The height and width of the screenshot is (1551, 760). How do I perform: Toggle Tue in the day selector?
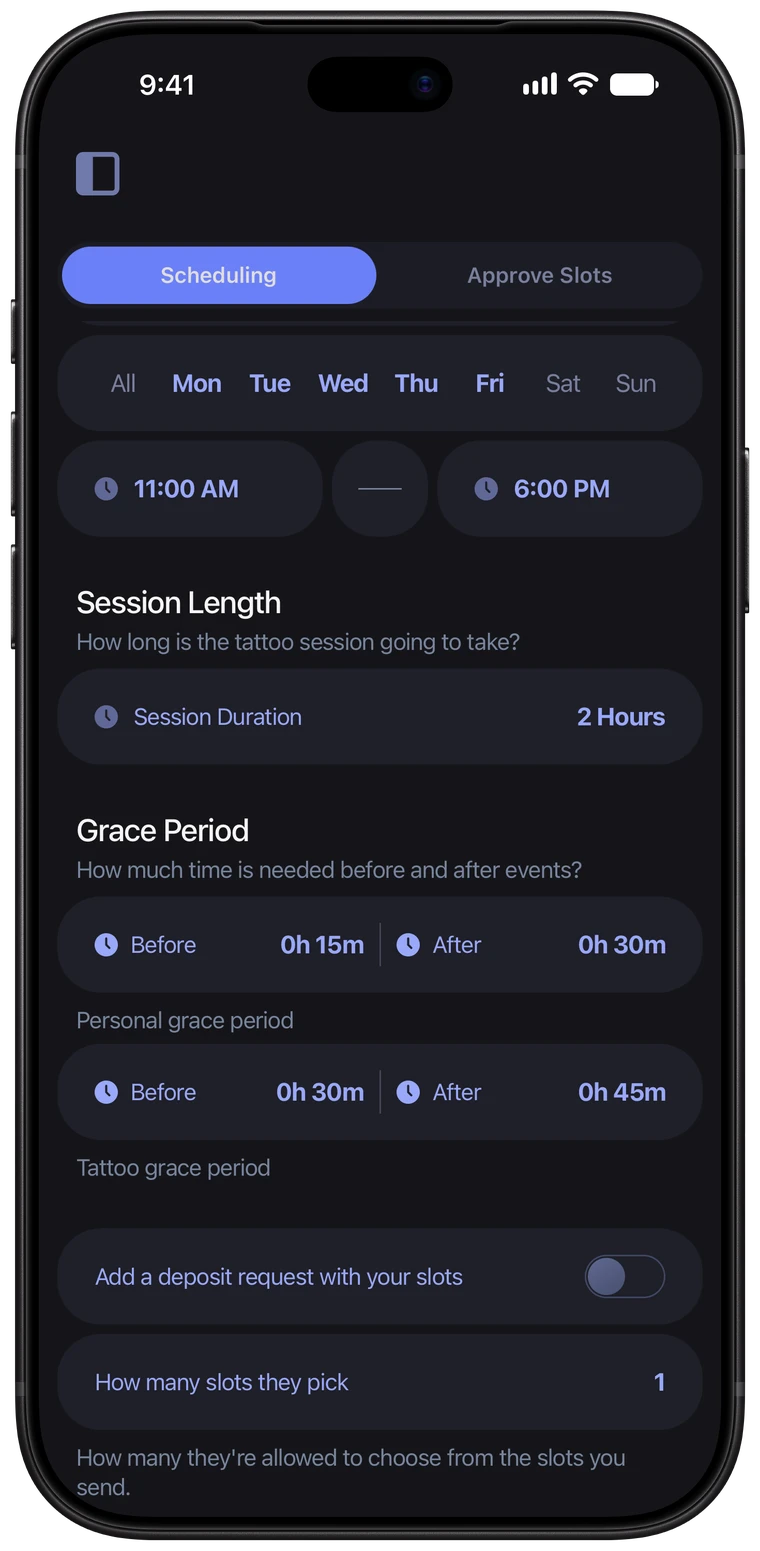point(270,383)
